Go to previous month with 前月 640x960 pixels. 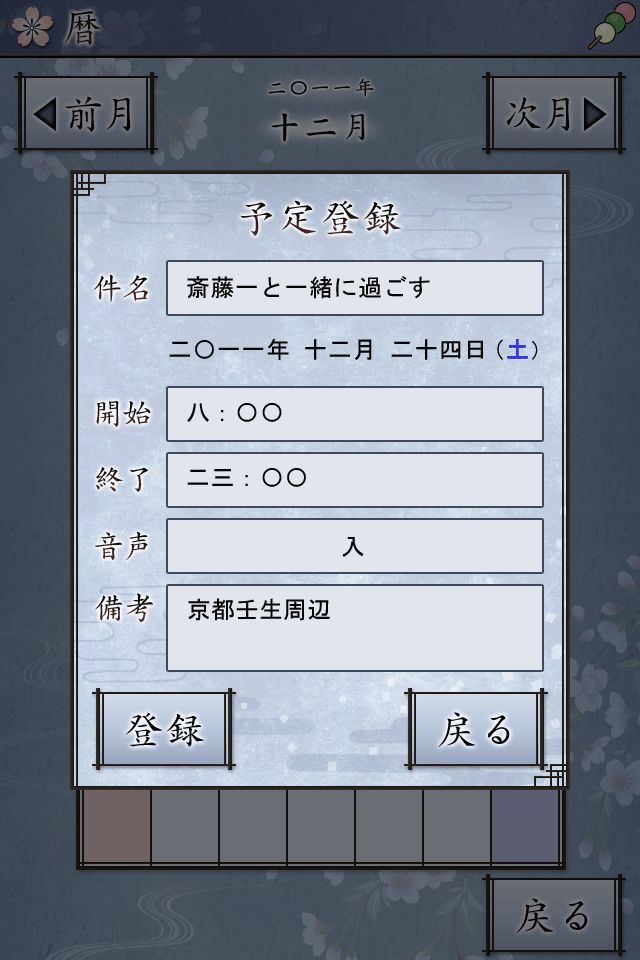(x=87, y=113)
